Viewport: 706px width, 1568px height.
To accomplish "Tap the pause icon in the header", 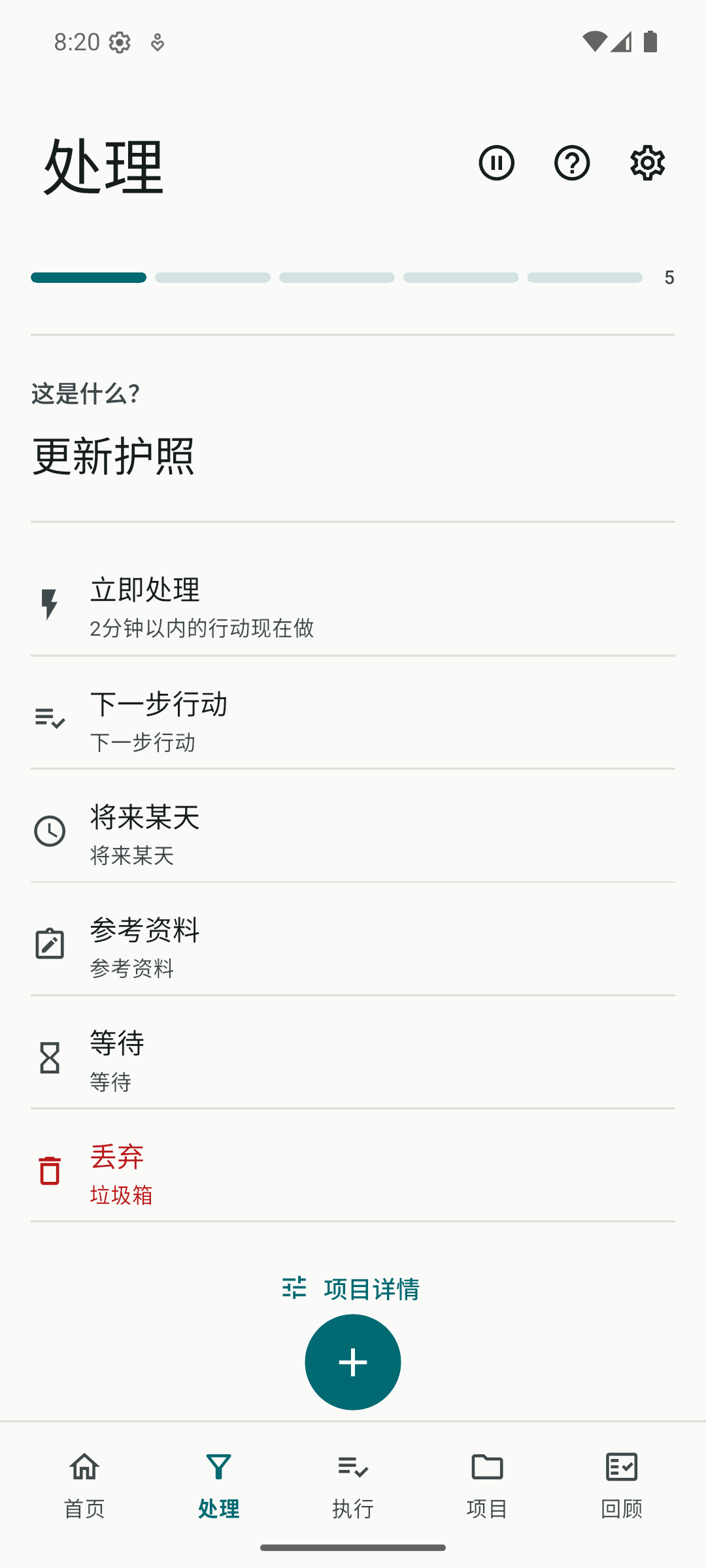I will click(496, 163).
